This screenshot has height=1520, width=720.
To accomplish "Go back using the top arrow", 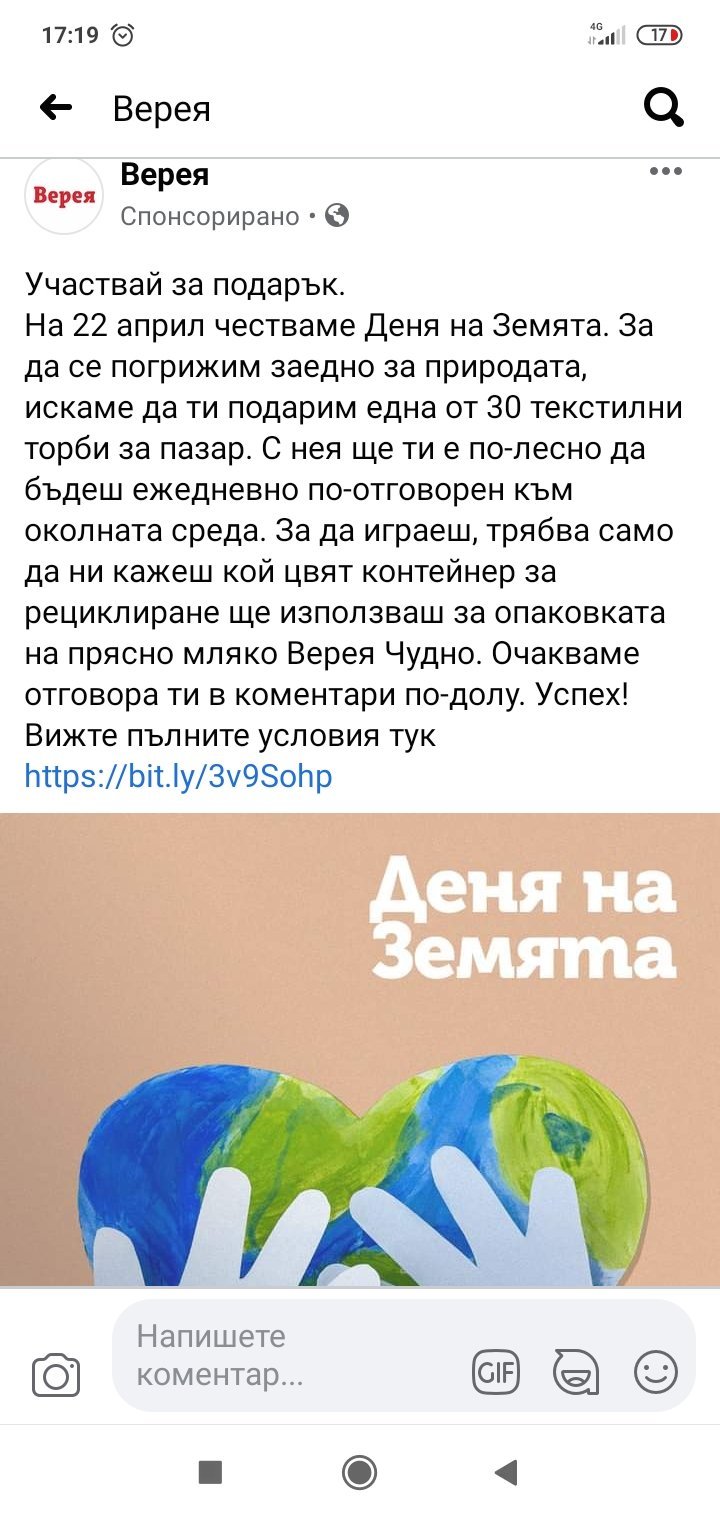I will (x=56, y=107).
